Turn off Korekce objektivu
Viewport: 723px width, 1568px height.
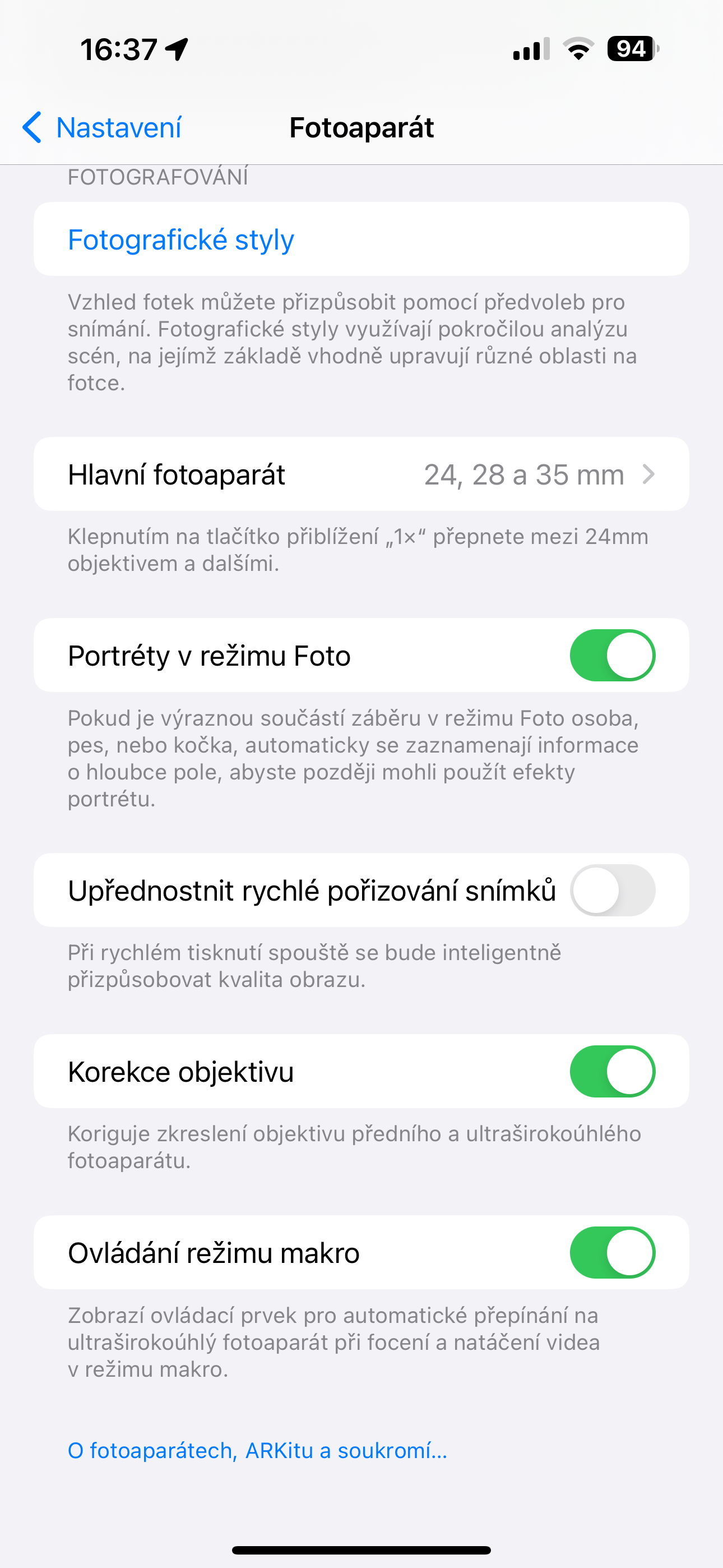coord(611,1072)
